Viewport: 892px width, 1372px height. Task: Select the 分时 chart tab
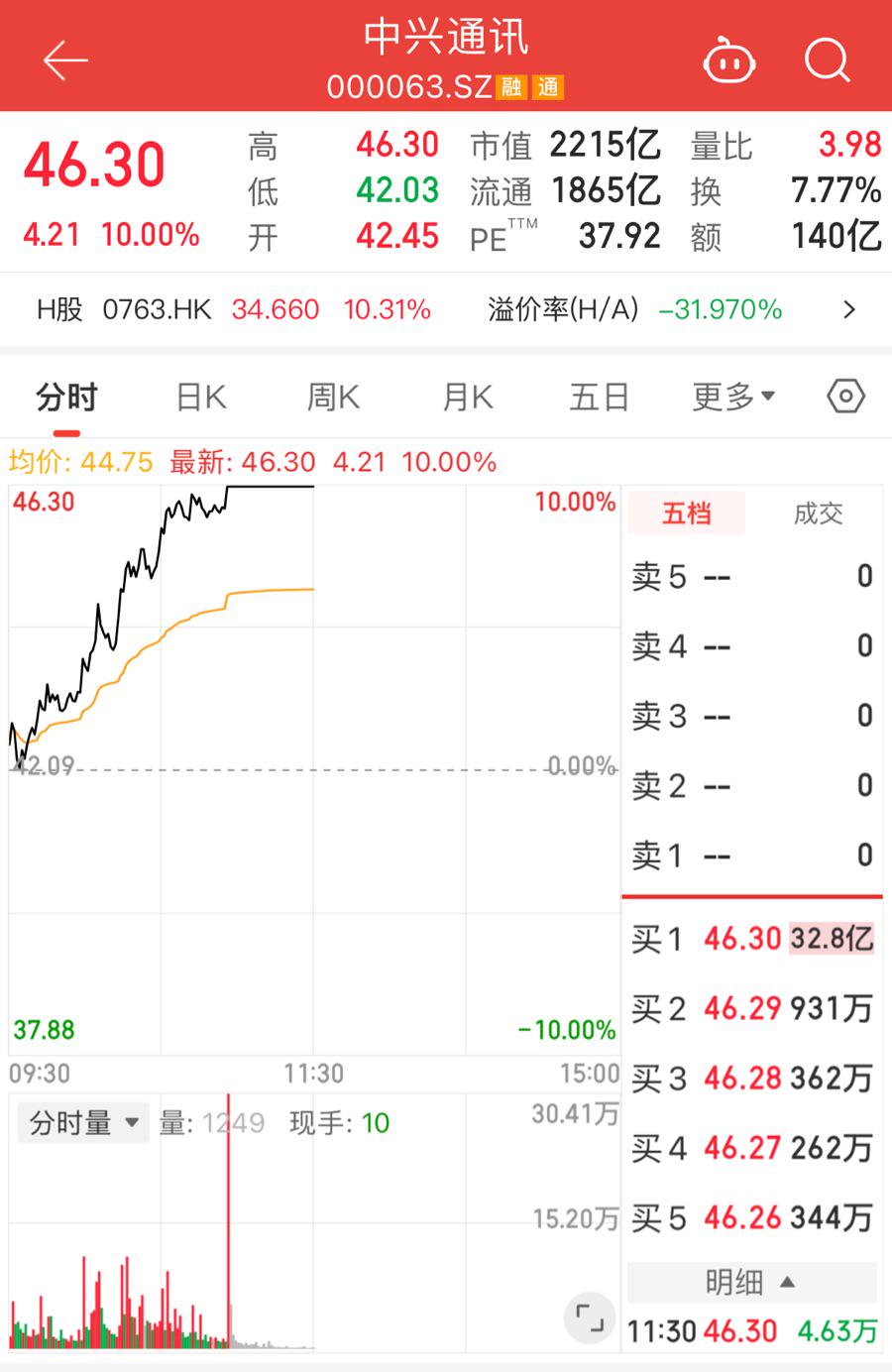pos(66,398)
